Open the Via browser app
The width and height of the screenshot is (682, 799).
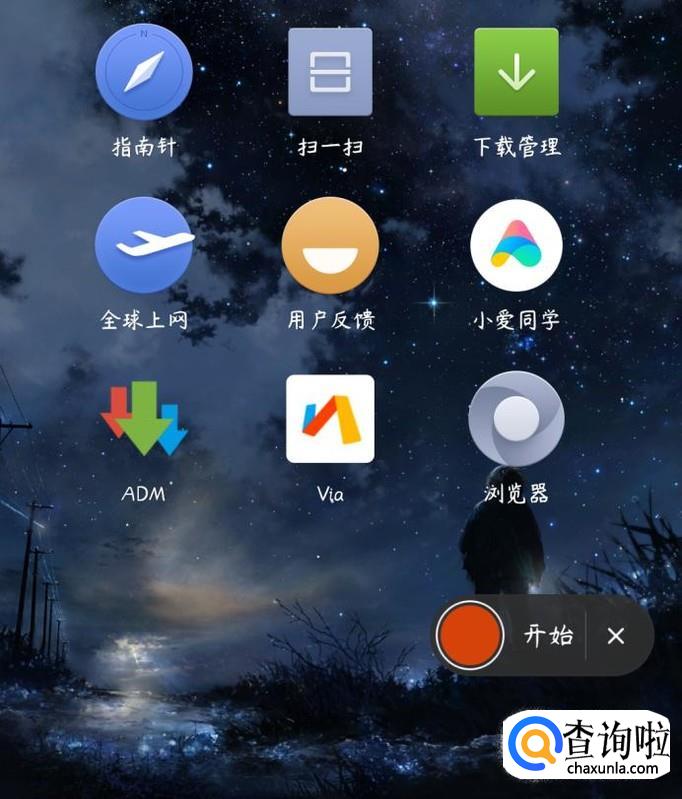pyautogui.click(x=330, y=419)
